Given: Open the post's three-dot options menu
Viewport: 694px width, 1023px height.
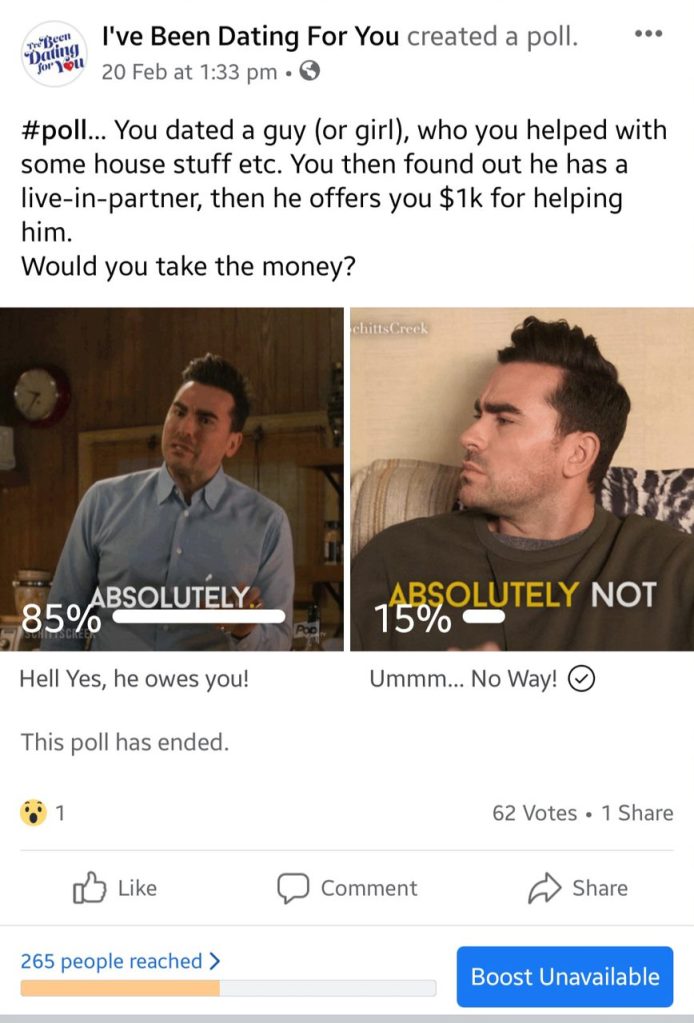Looking at the screenshot, I should coord(648,34).
